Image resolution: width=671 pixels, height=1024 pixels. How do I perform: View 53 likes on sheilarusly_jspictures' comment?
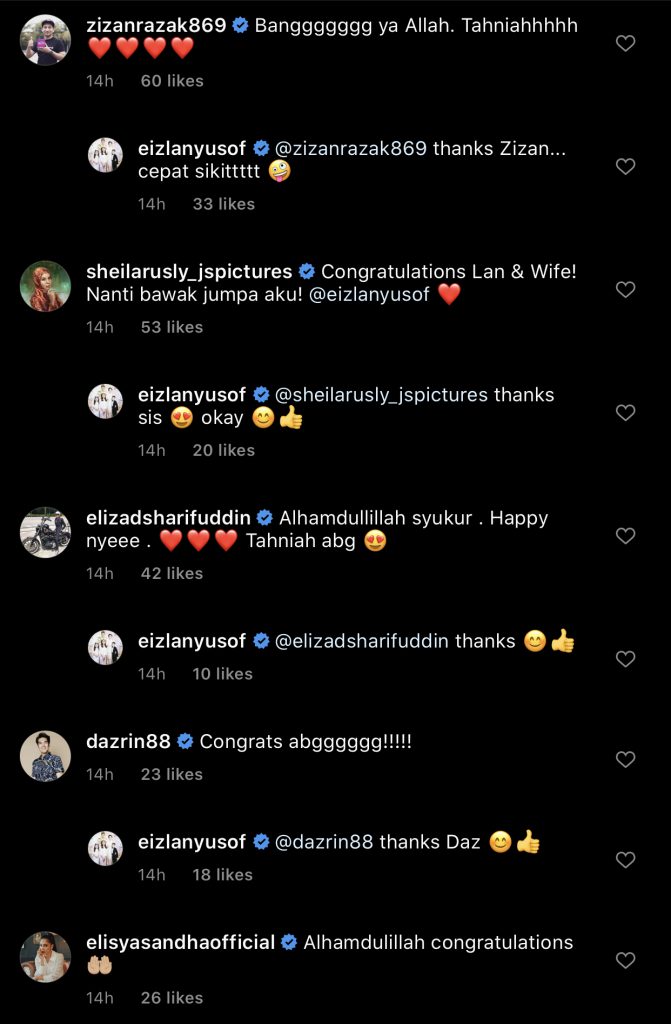pyautogui.click(x=172, y=327)
